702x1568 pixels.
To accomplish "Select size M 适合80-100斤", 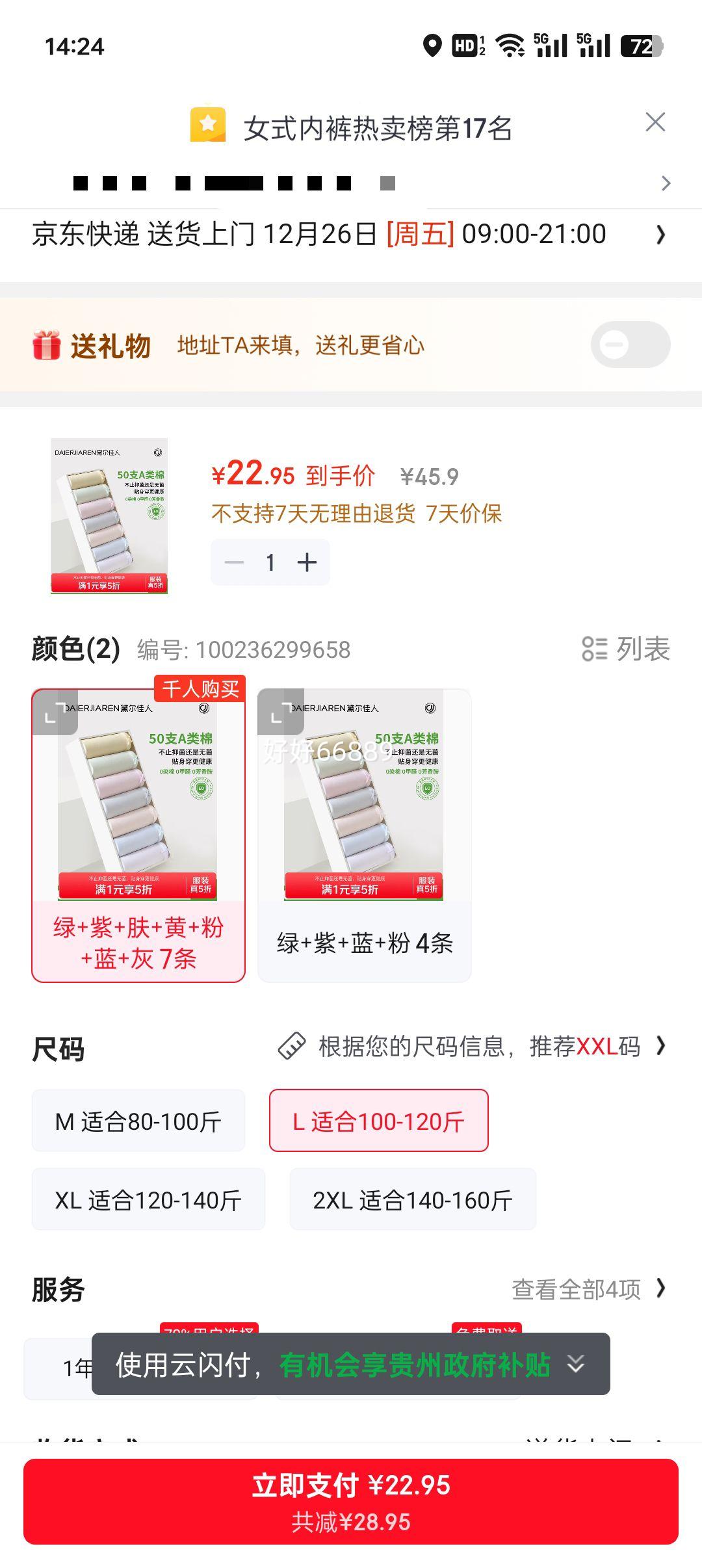I will (138, 1120).
